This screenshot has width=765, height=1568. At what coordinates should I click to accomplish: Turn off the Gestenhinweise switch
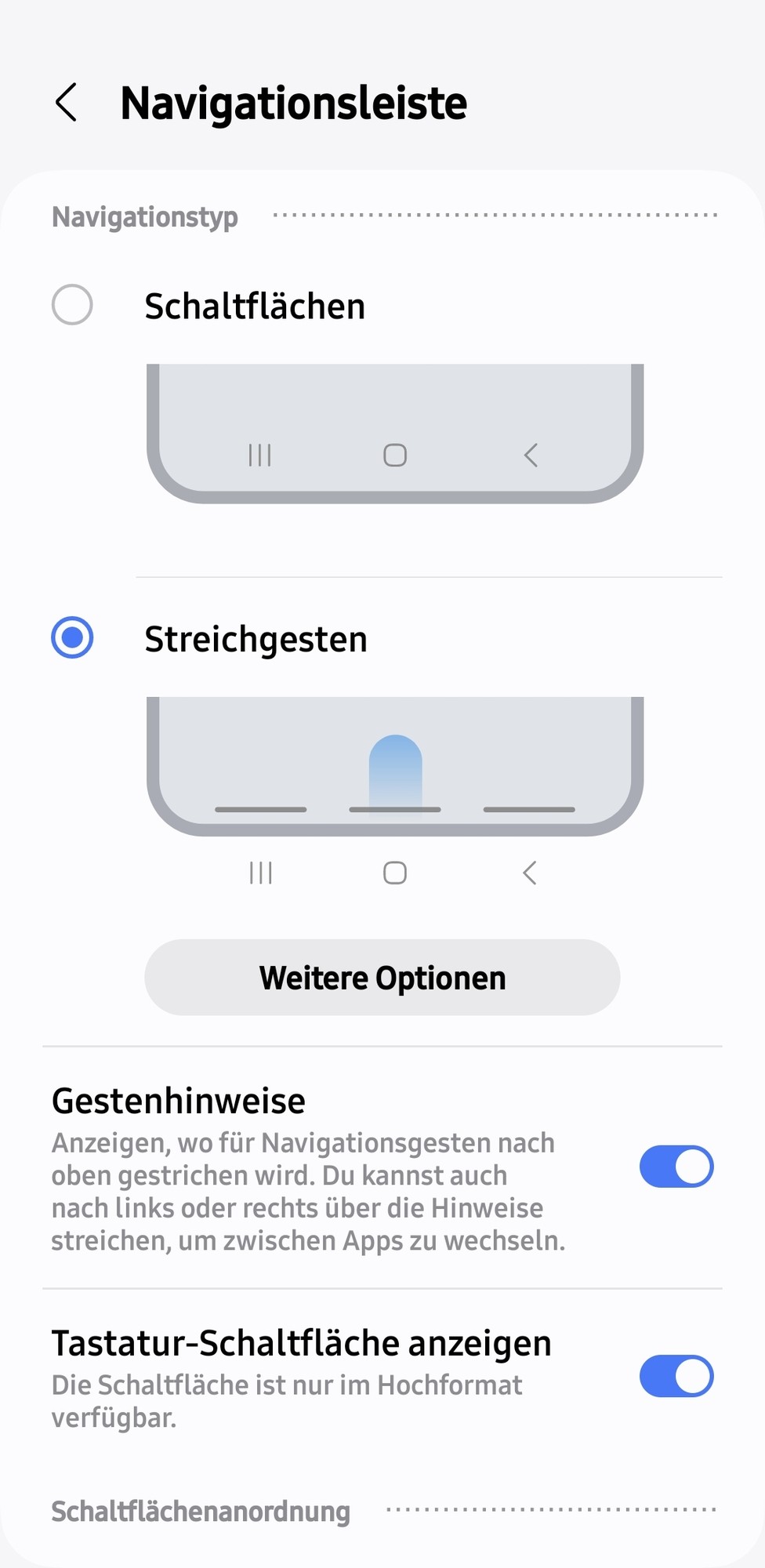(x=676, y=1167)
